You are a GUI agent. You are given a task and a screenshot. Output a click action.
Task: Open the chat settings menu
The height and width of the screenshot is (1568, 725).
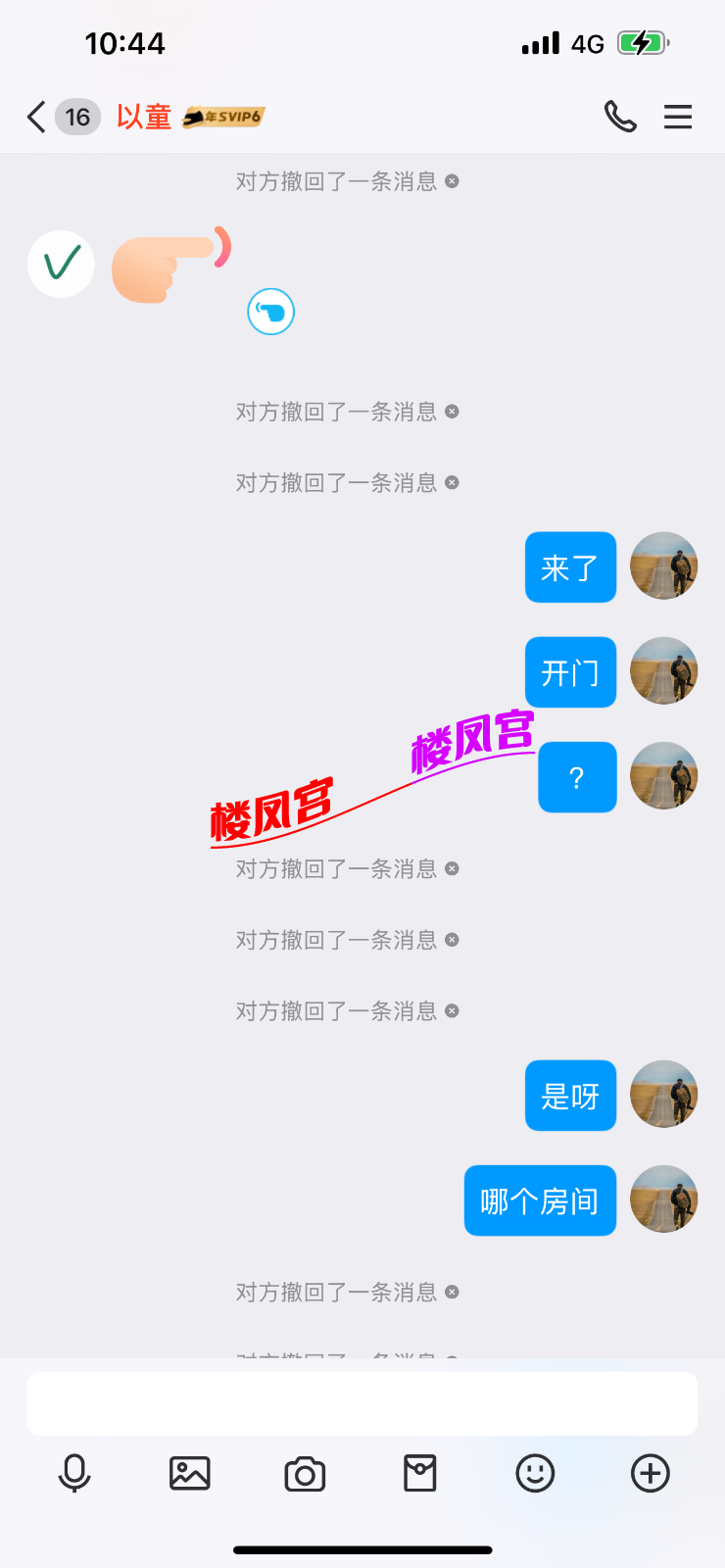coord(678,118)
